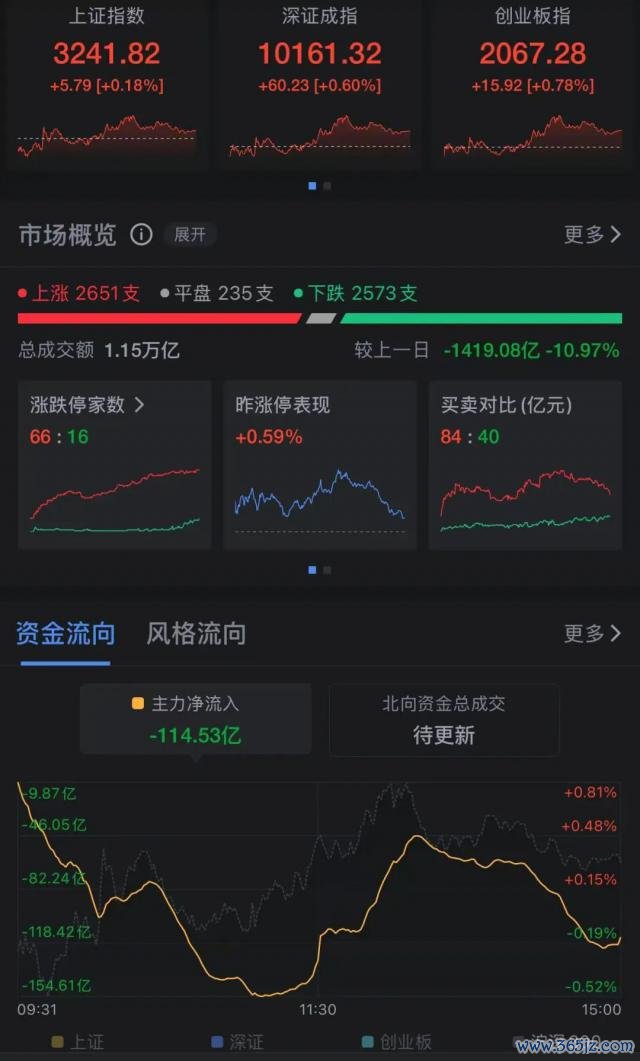Open the 创业板指 index card
This screenshot has height=1061, width=640.
532,83
